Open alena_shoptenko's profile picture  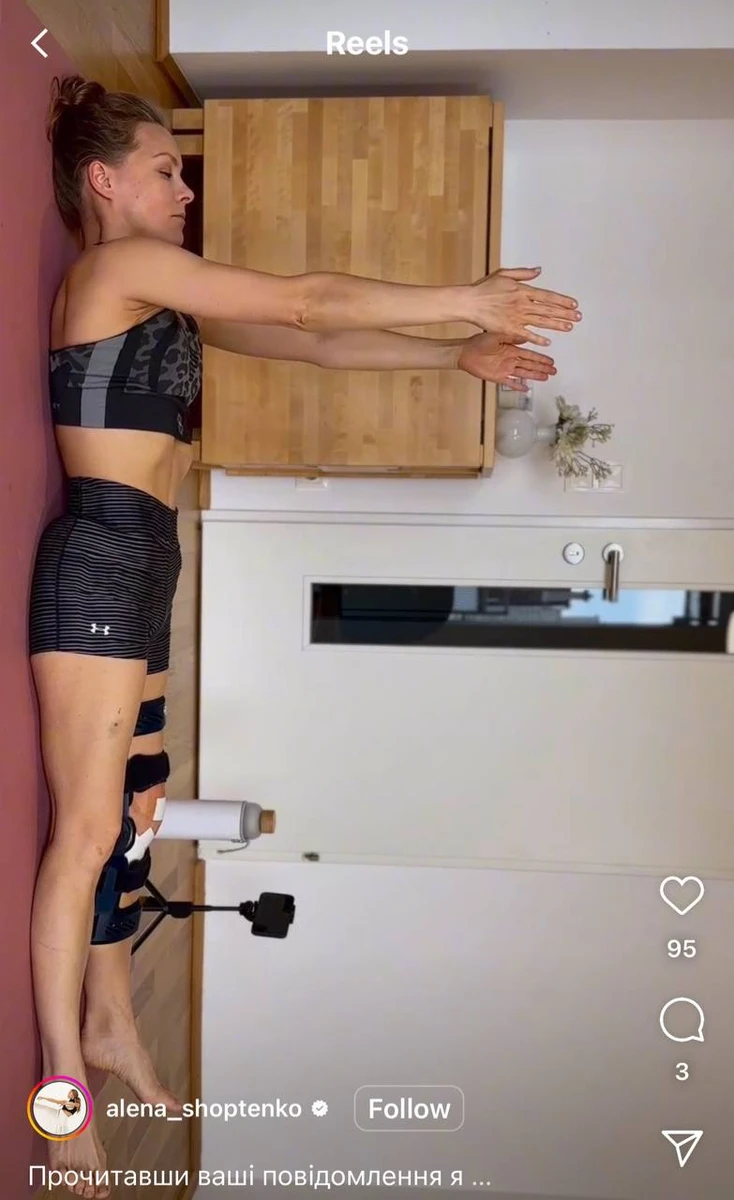tap(59, 1108)
